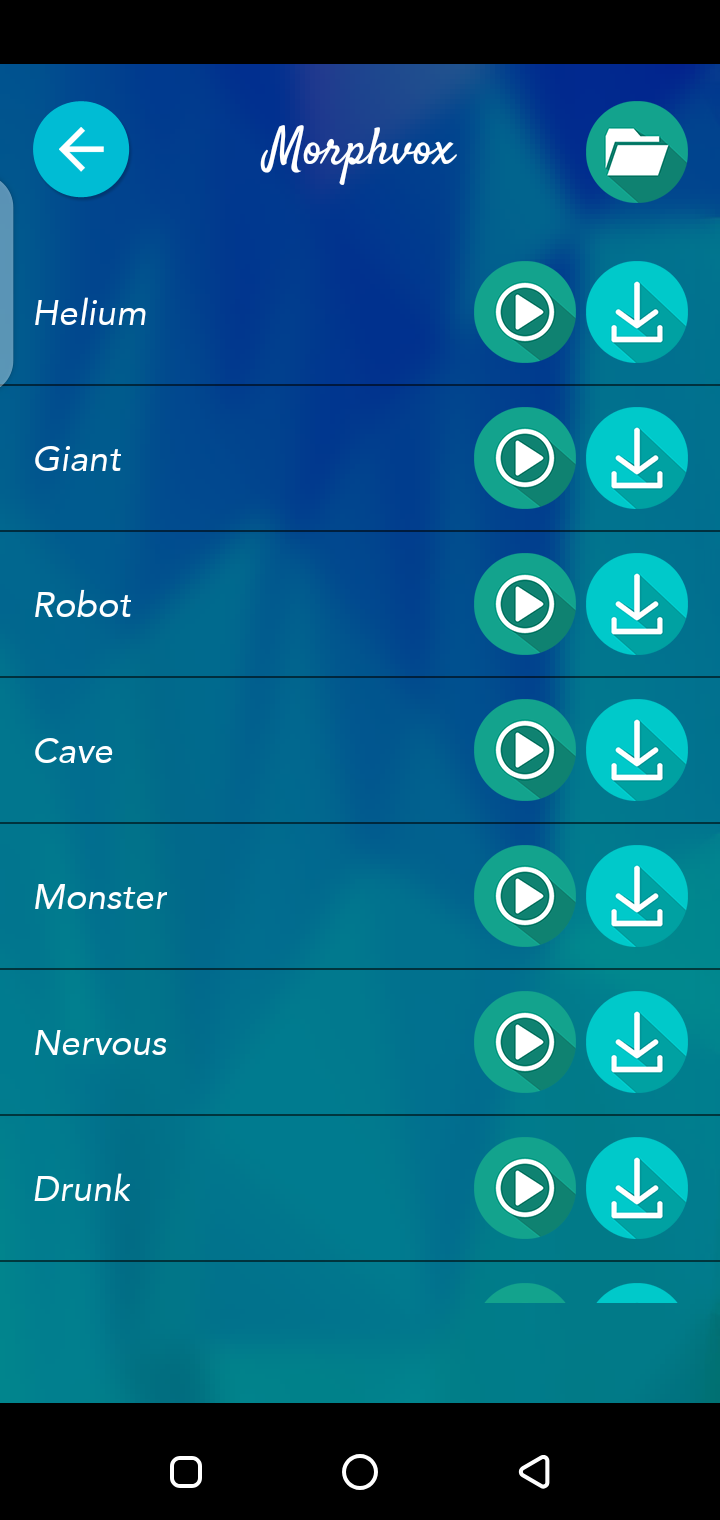Save the Helium voice effect
720x1520 pixels.
[x=636, y=313]
